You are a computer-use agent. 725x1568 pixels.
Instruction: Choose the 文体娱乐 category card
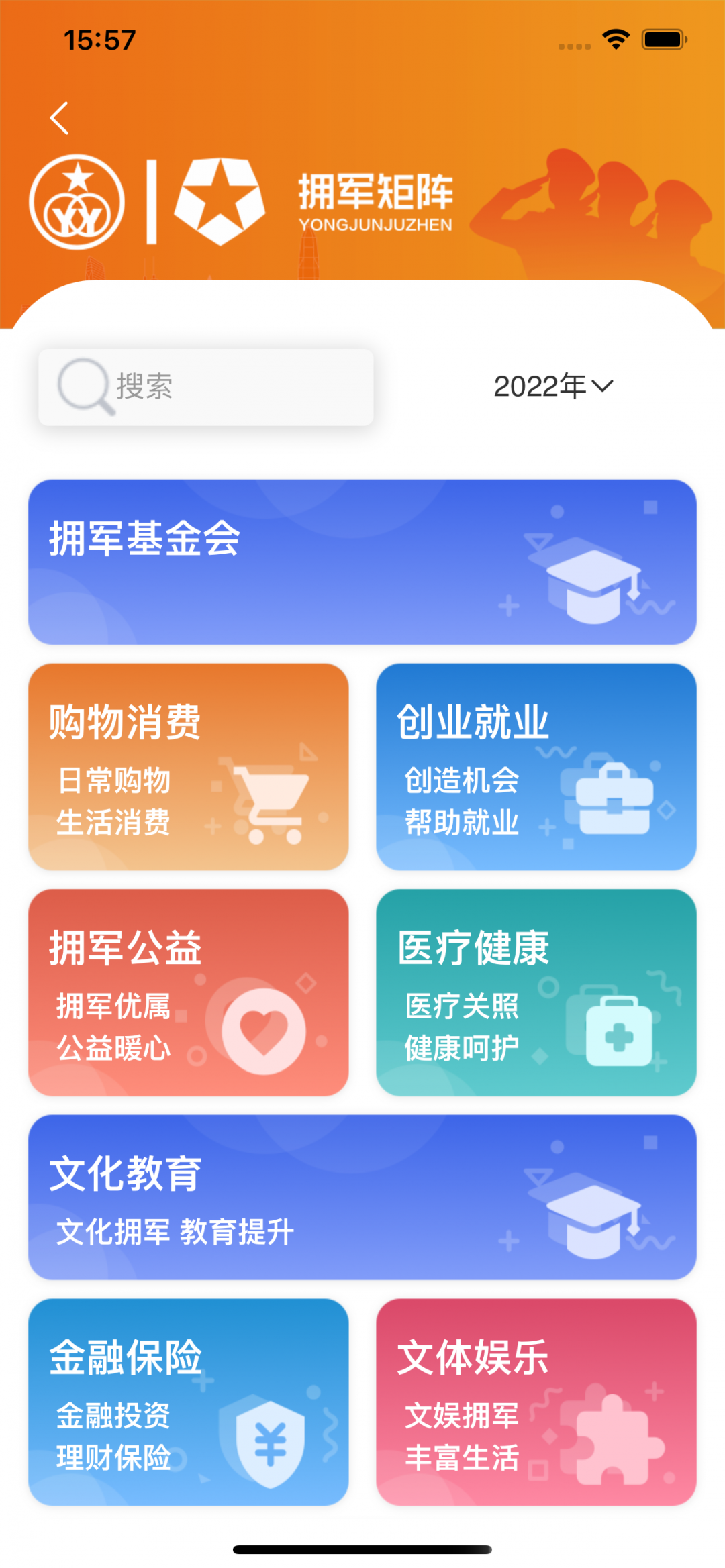tap(536, 1402)
